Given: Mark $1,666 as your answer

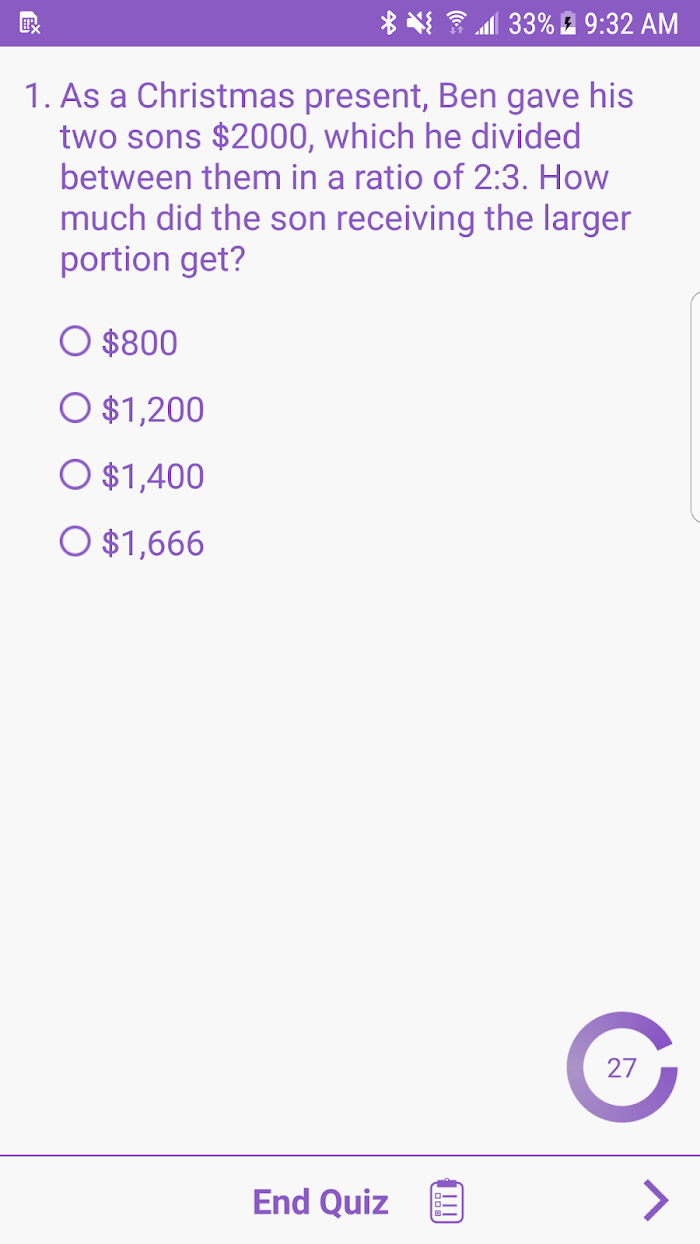Looking at the screenshot, I should point(132,542).
